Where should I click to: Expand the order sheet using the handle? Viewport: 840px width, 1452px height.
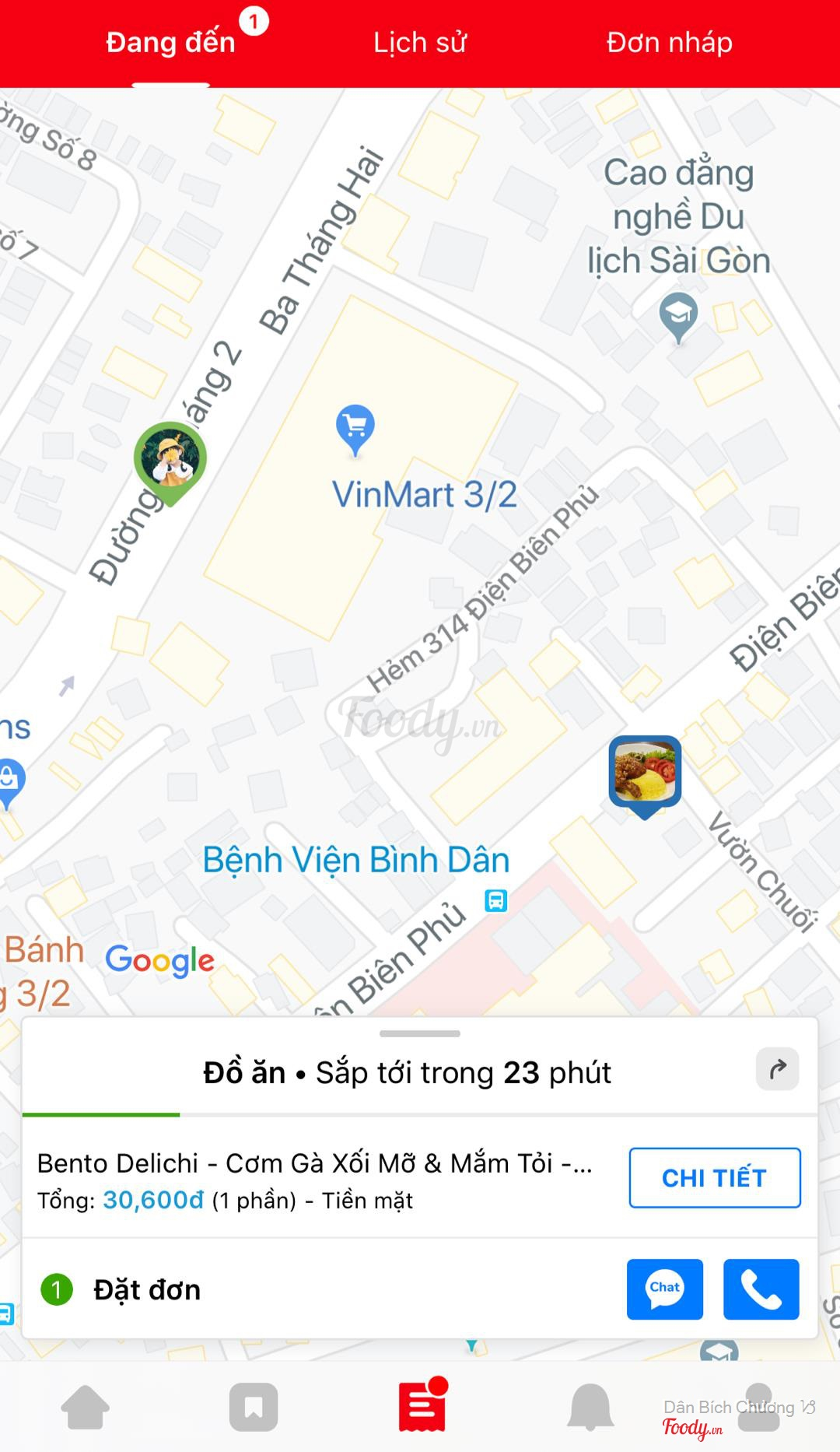coord(420,1033)
